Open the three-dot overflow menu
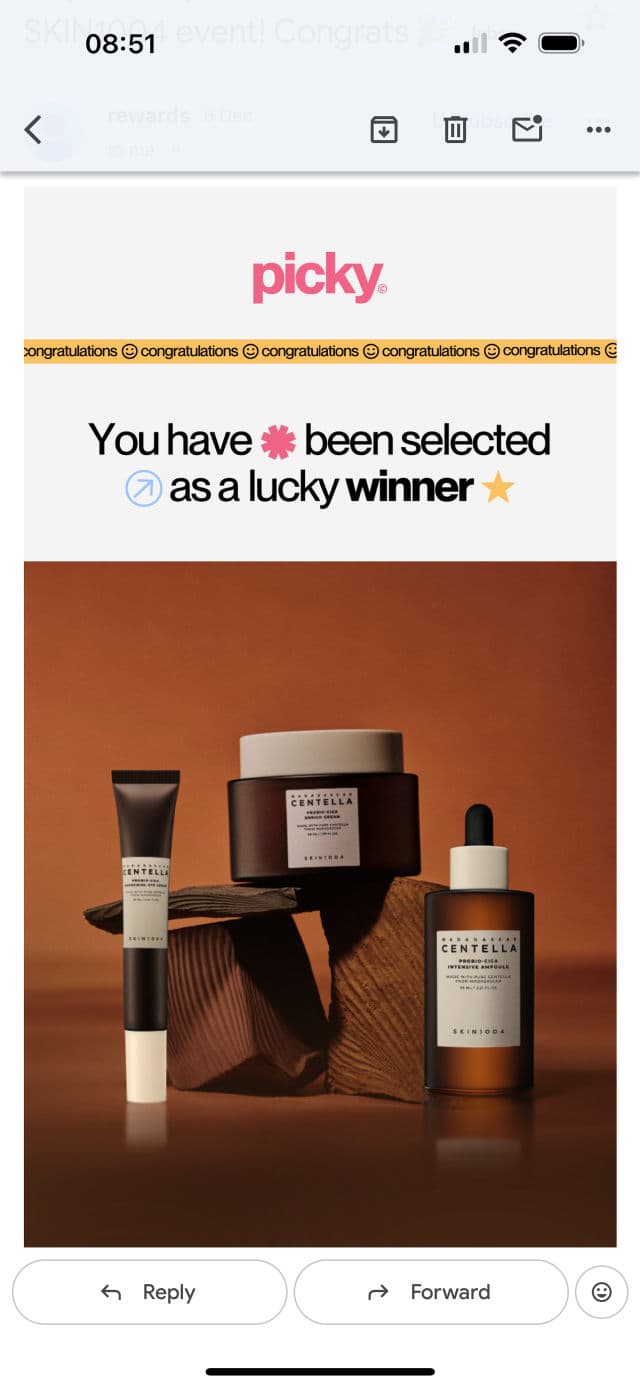The width and height of the screenshot is (640, 1387). [x=598, y=129]
